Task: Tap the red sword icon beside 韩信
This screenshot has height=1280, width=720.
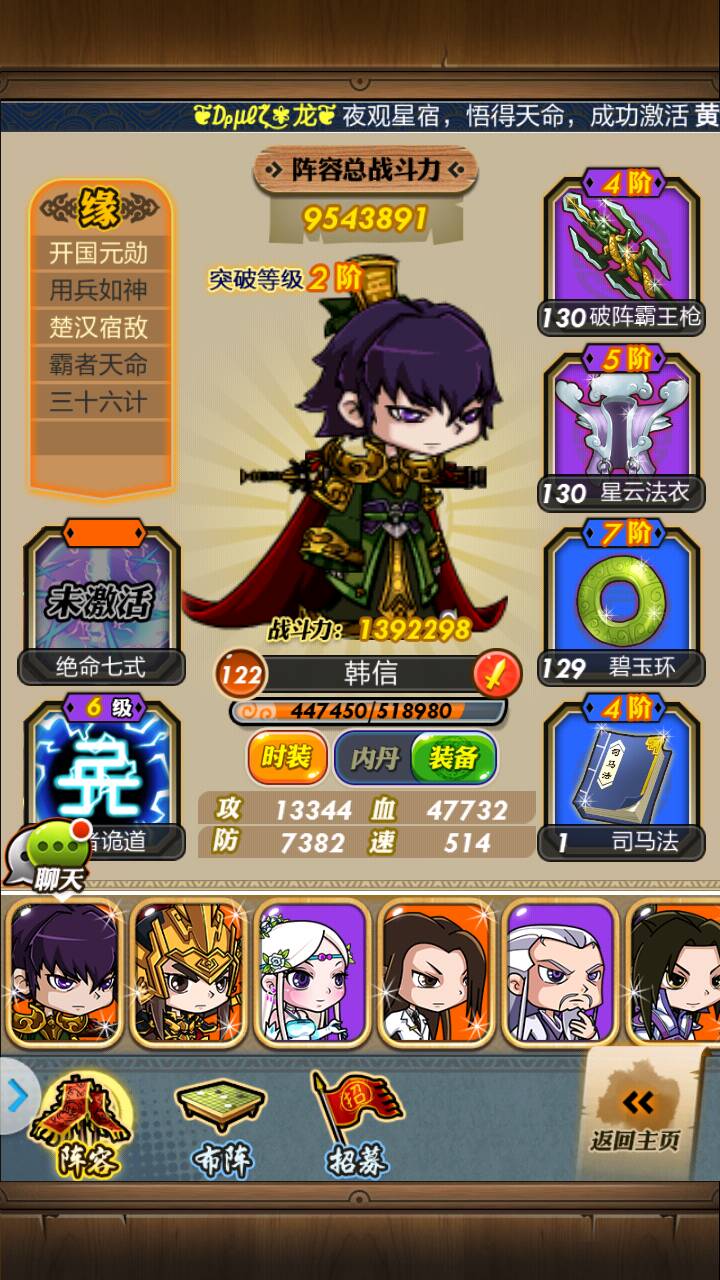Action: tap(496, 675)
